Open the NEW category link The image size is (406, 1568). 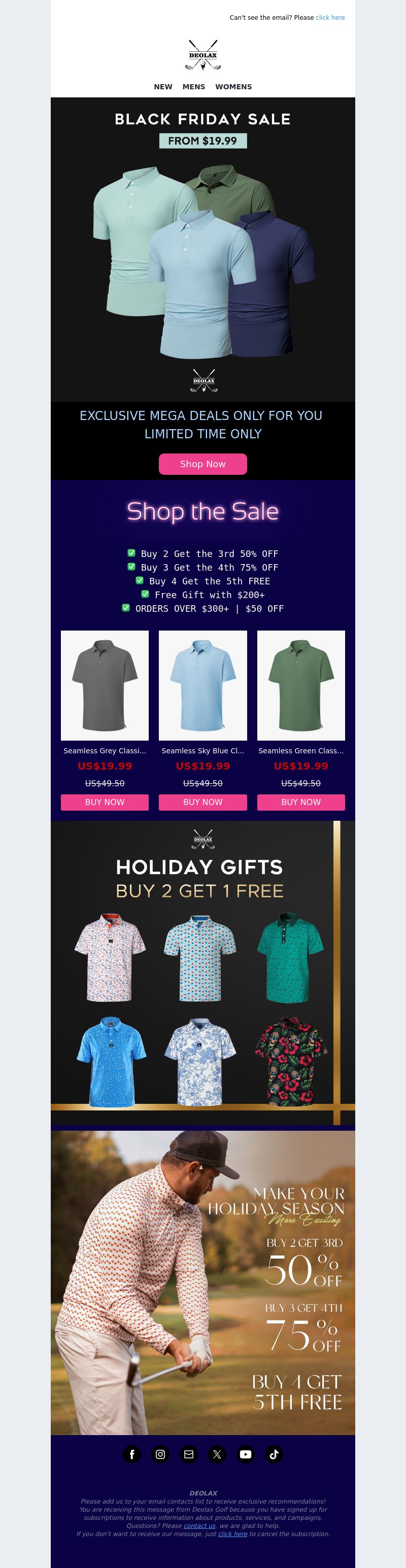(x=162, y=86)
